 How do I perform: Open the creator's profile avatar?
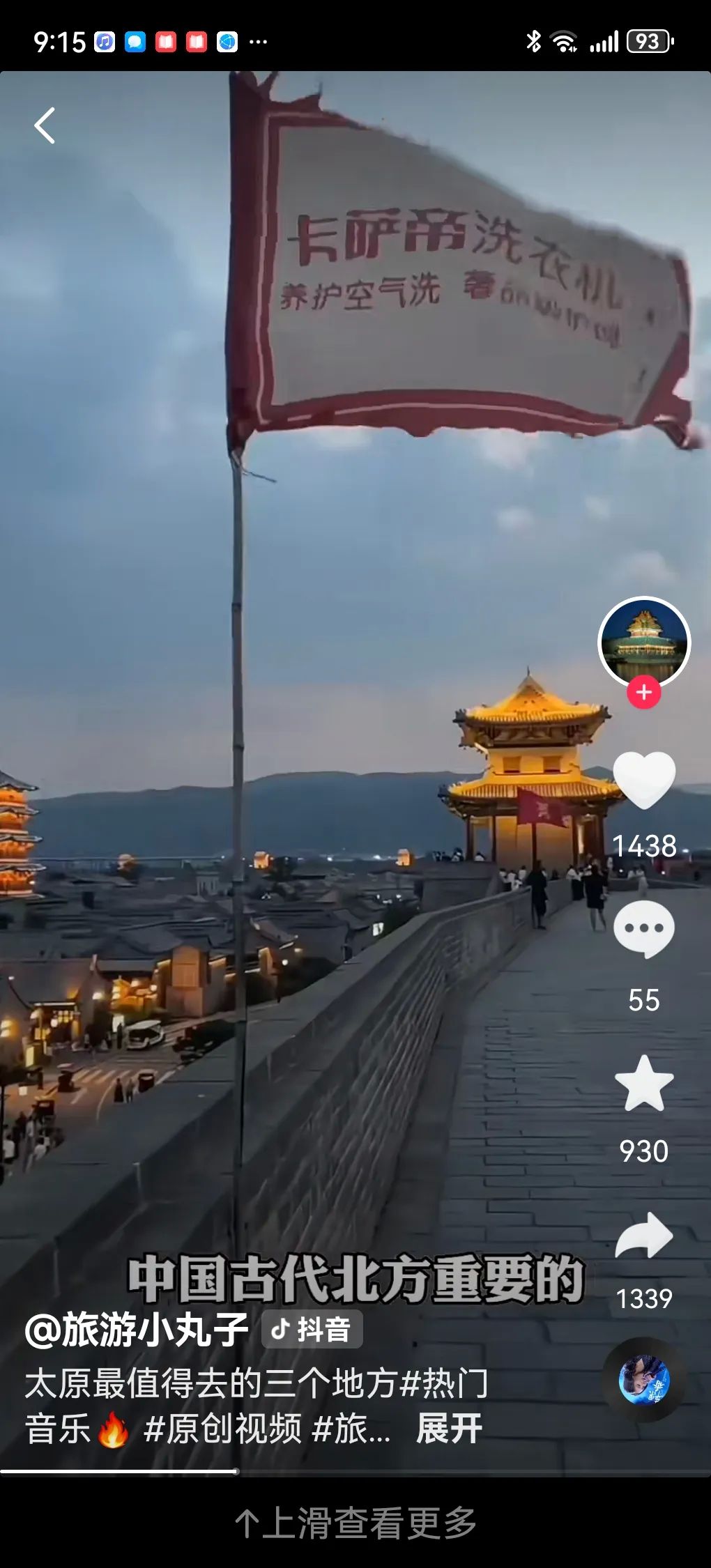coord(644,642)
